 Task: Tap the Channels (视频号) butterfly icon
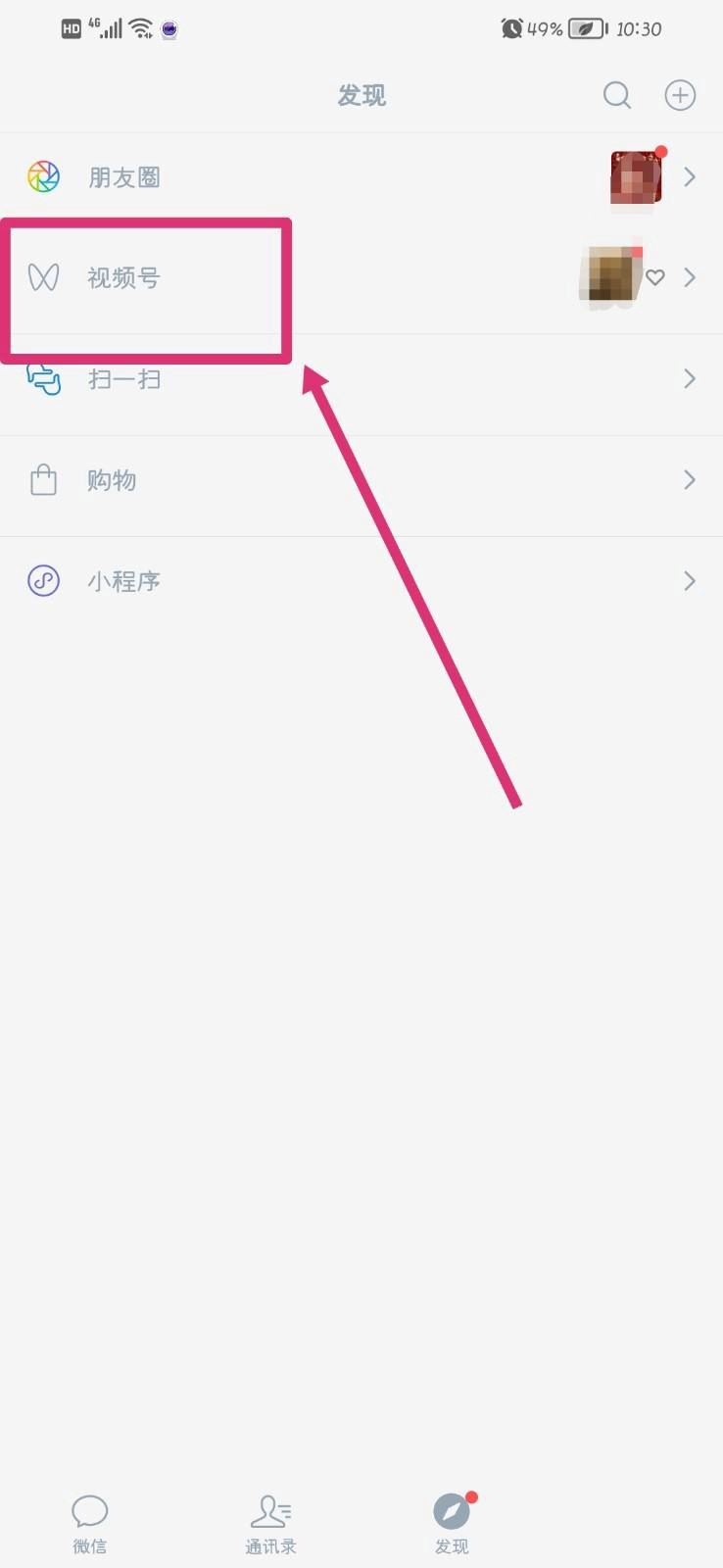[x=44, y=277]
